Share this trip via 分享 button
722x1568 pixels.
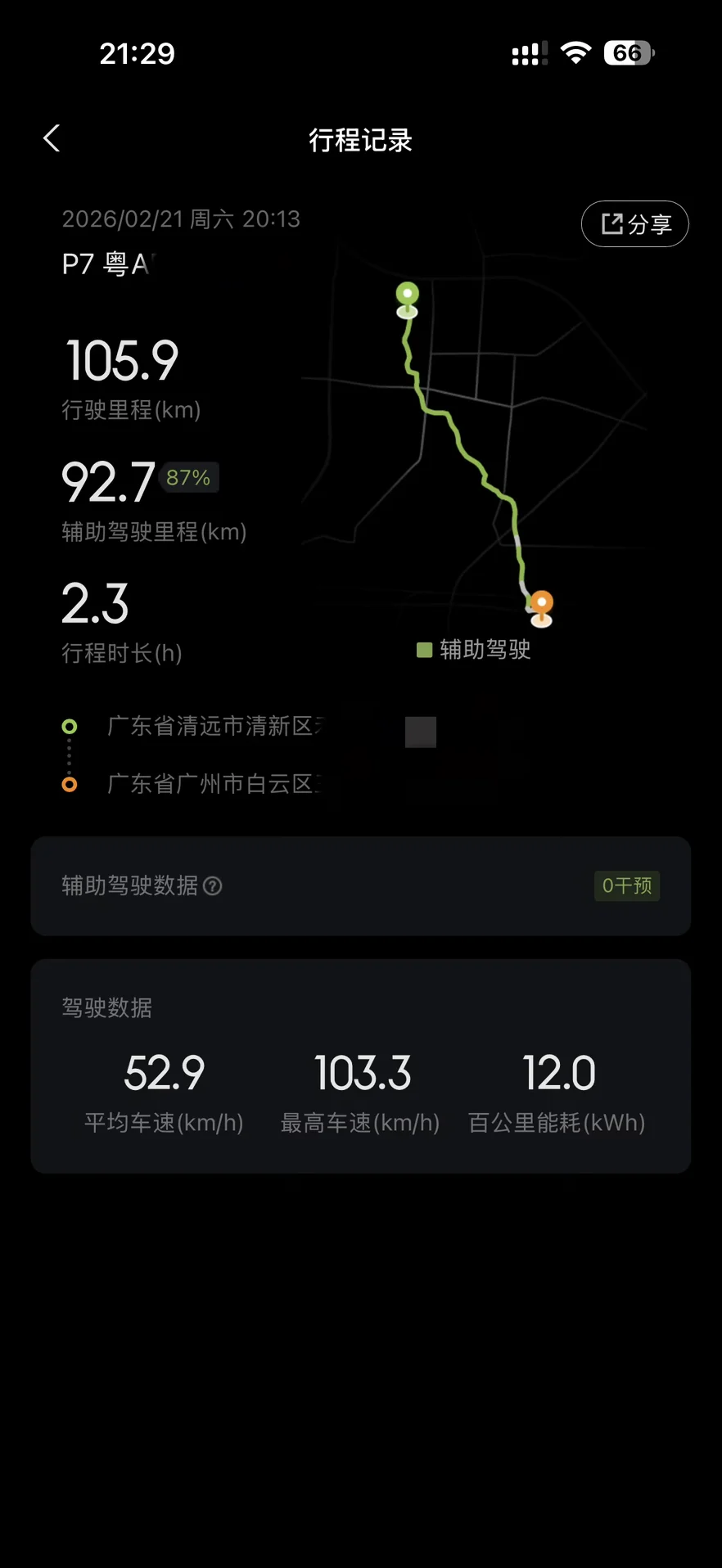click(x=635, y=223)
